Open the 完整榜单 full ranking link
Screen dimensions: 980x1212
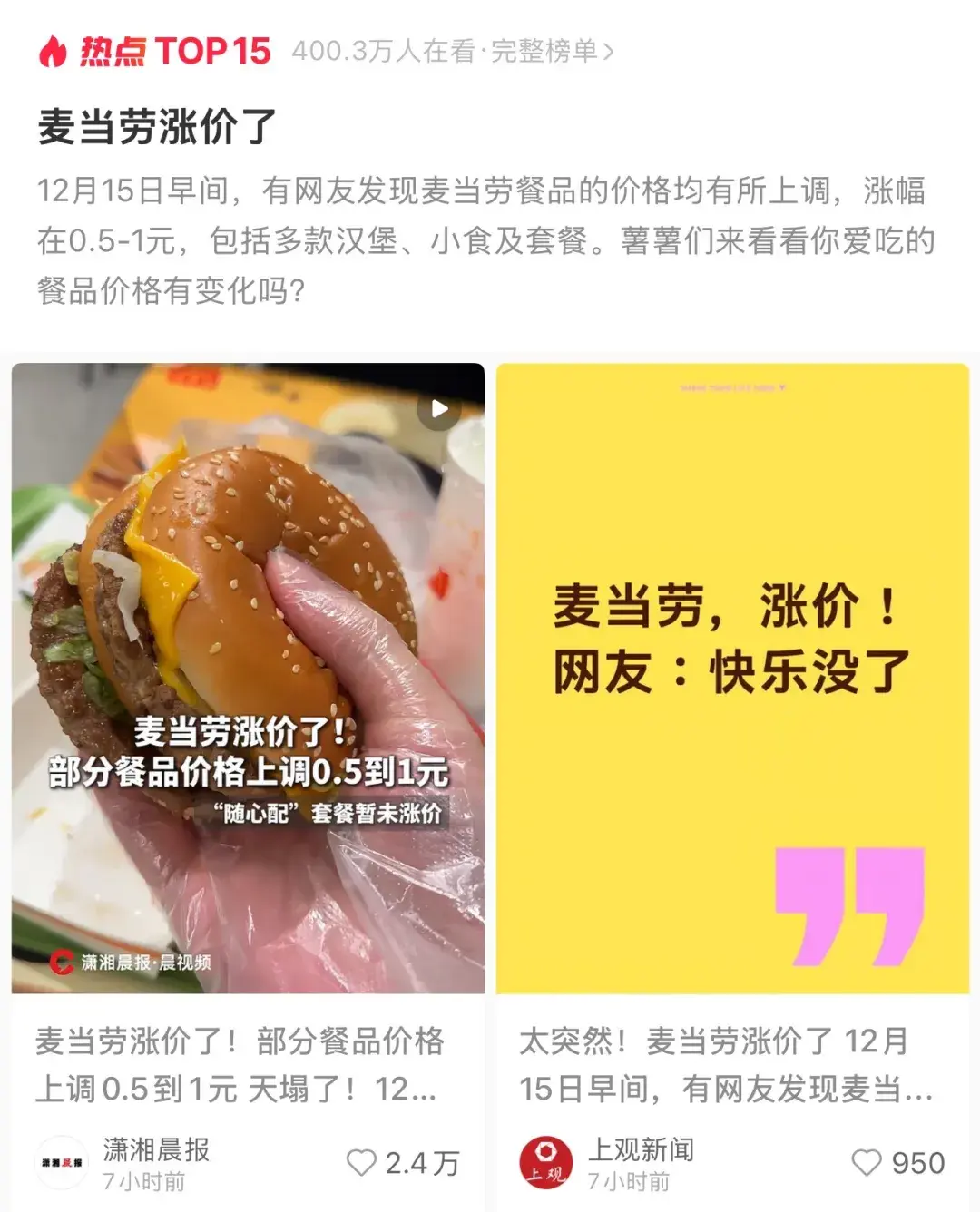click(552, 52)
